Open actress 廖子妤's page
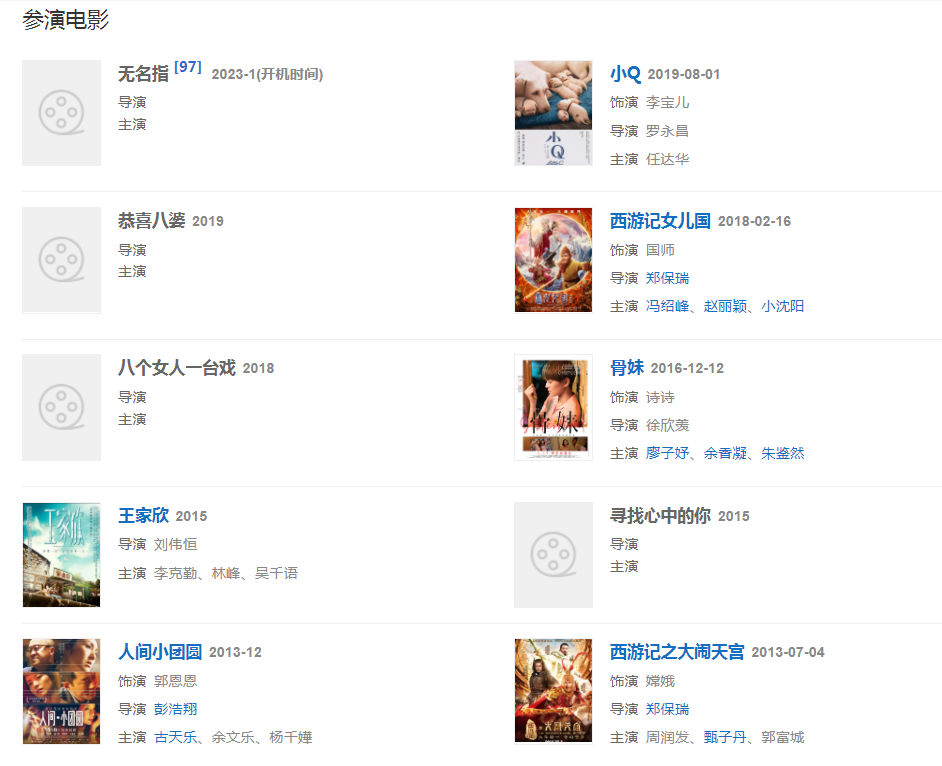This screenshot has width=942, height=766. pos(667,453)
